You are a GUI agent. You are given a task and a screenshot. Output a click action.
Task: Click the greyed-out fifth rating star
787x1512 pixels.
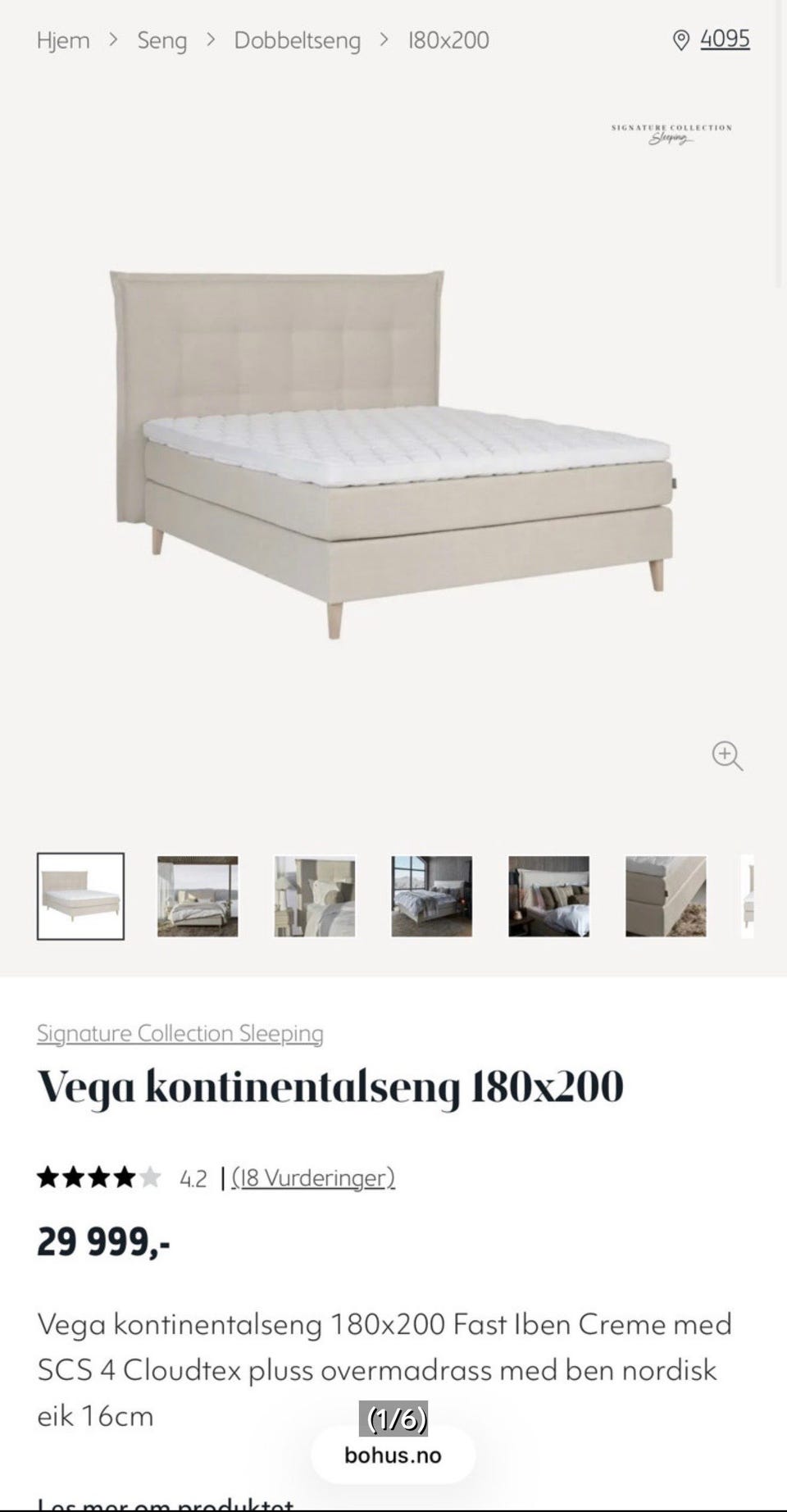[151, 1178]
